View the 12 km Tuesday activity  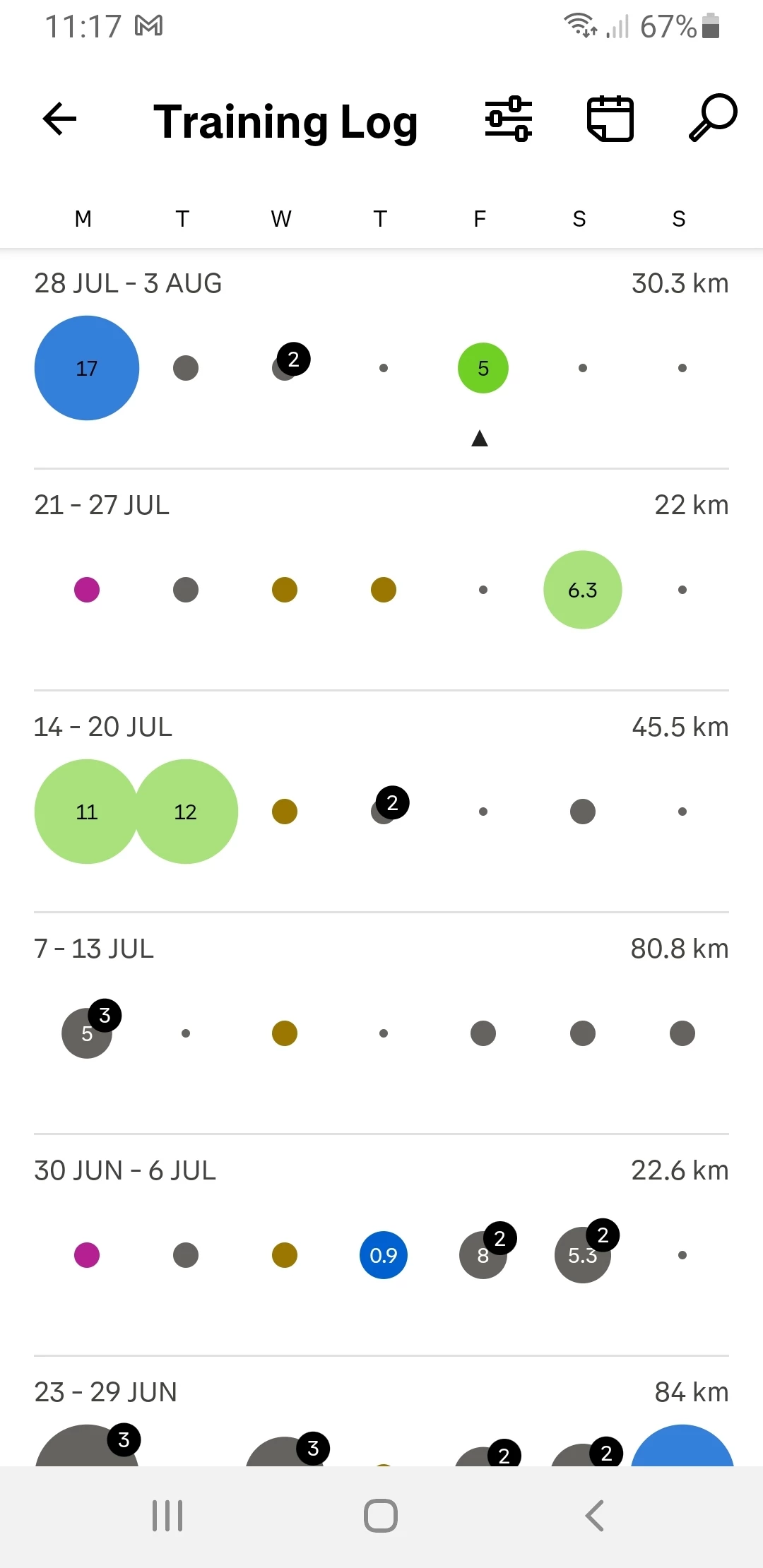pyautogui.click(x=186, y=812)
